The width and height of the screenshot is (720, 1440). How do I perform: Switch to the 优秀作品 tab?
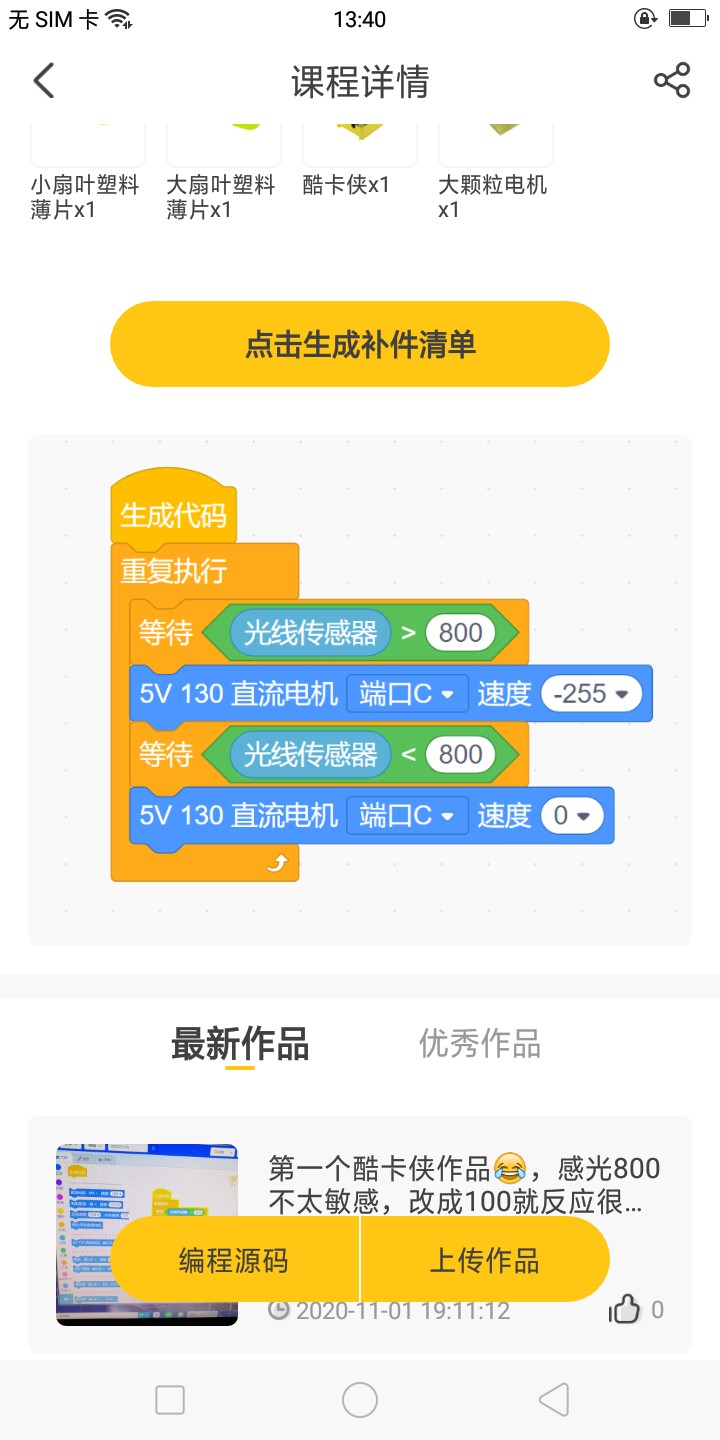click(480, 1044)
